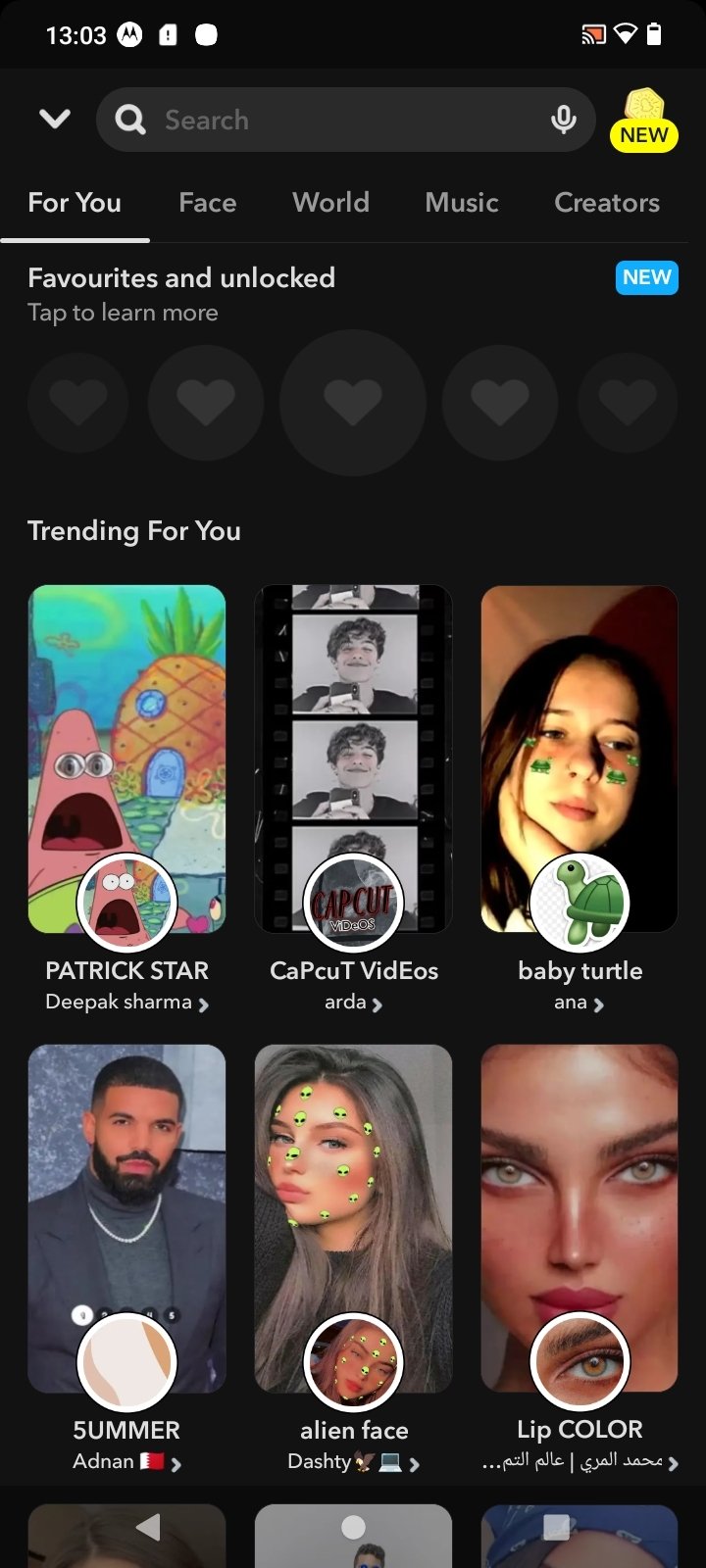
Task: View creator Deepak sharma's profile
Action: pos(126,1003)
